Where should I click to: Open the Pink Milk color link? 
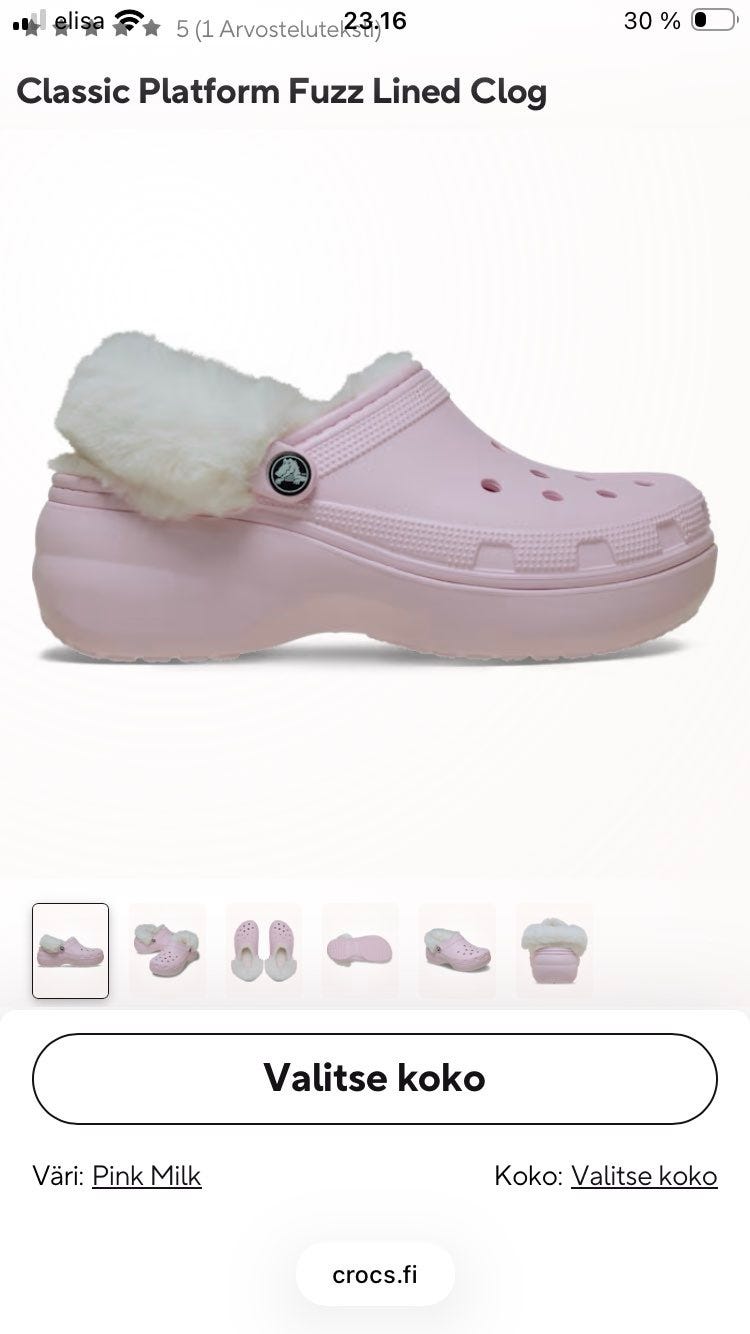(147, 1175)
